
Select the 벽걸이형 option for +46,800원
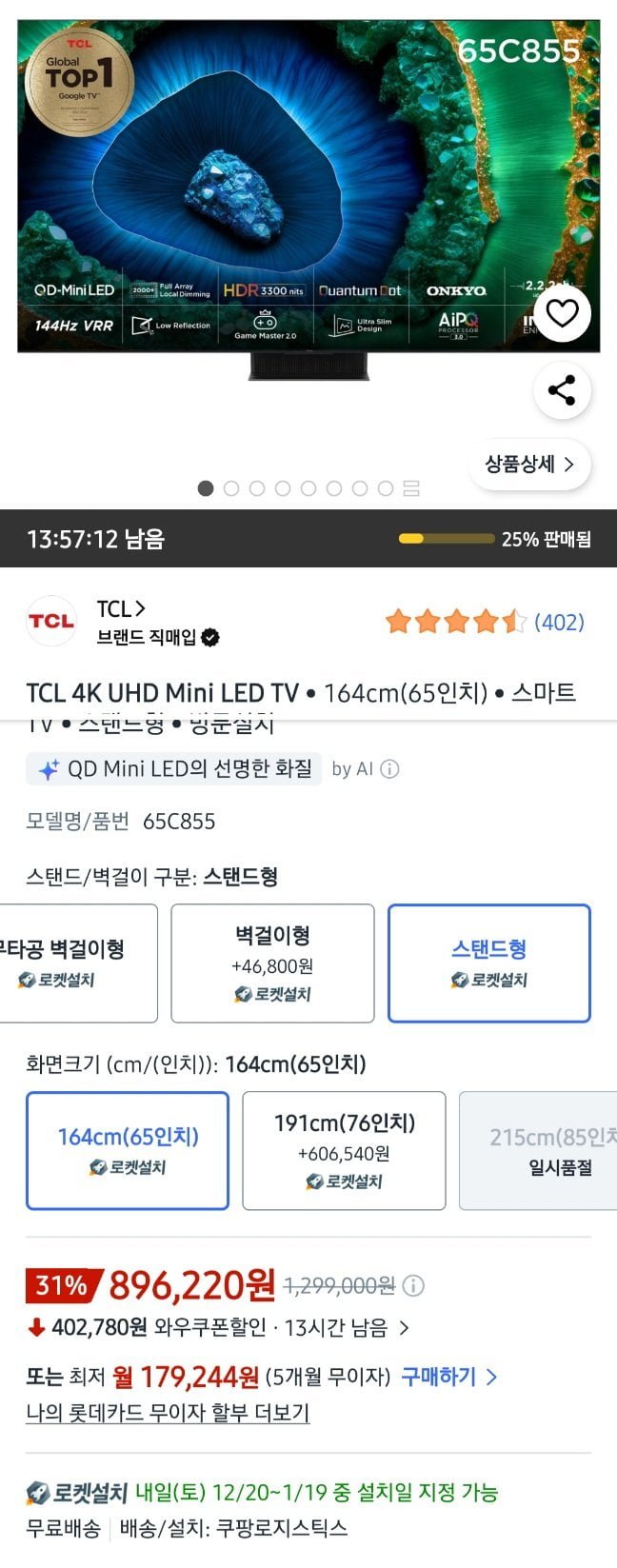tap(272, 963)
